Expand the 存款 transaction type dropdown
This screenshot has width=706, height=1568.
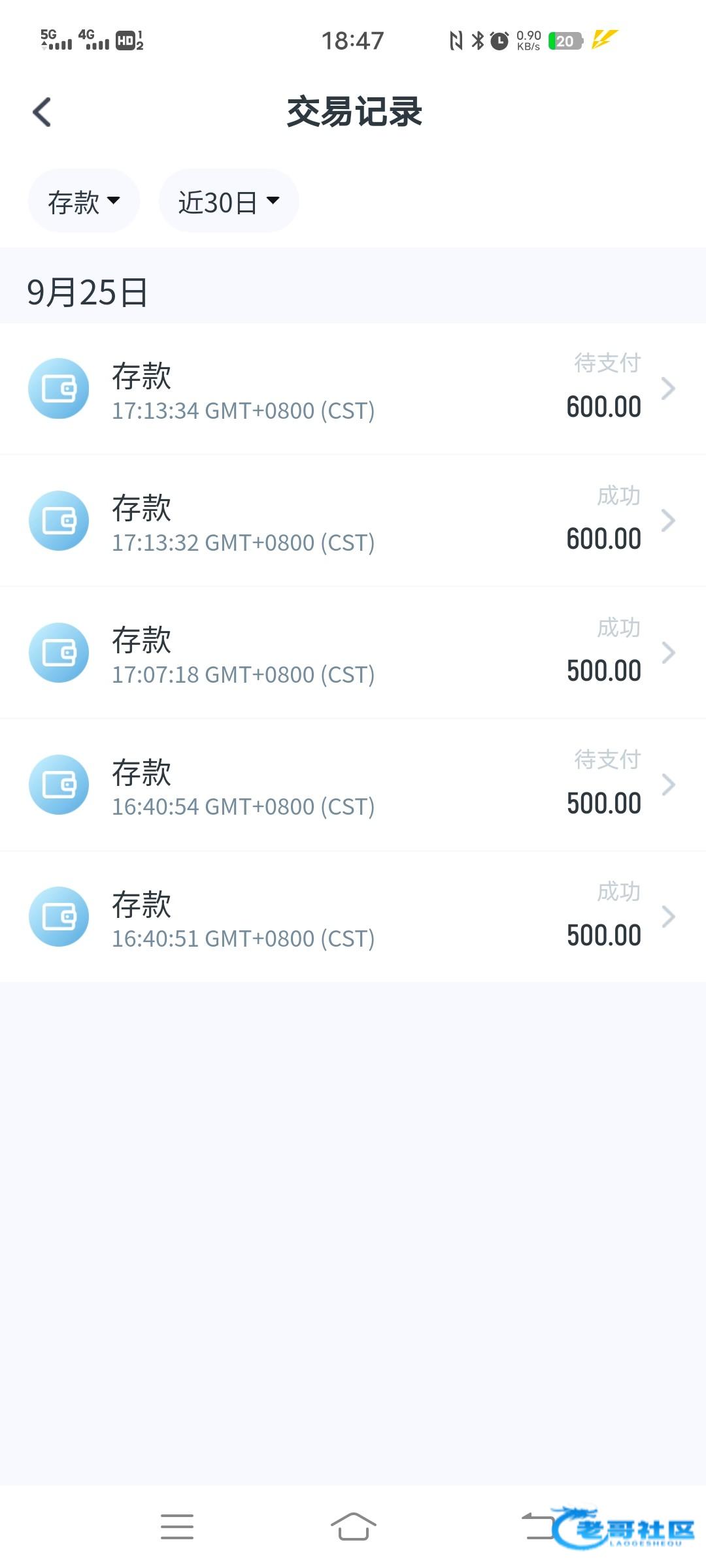[x=84, y=201]
